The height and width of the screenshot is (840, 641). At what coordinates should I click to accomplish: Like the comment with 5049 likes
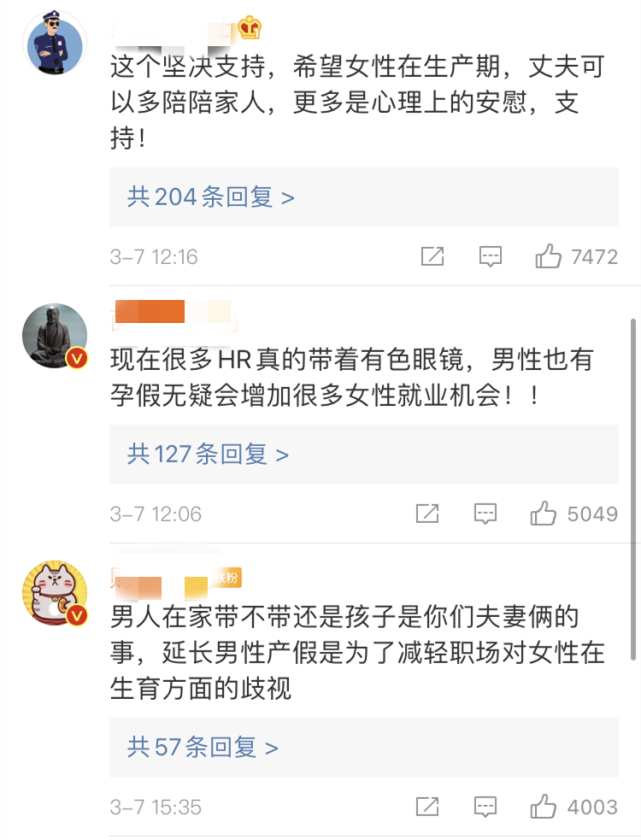pyautogui.click(x=543, y=514)
